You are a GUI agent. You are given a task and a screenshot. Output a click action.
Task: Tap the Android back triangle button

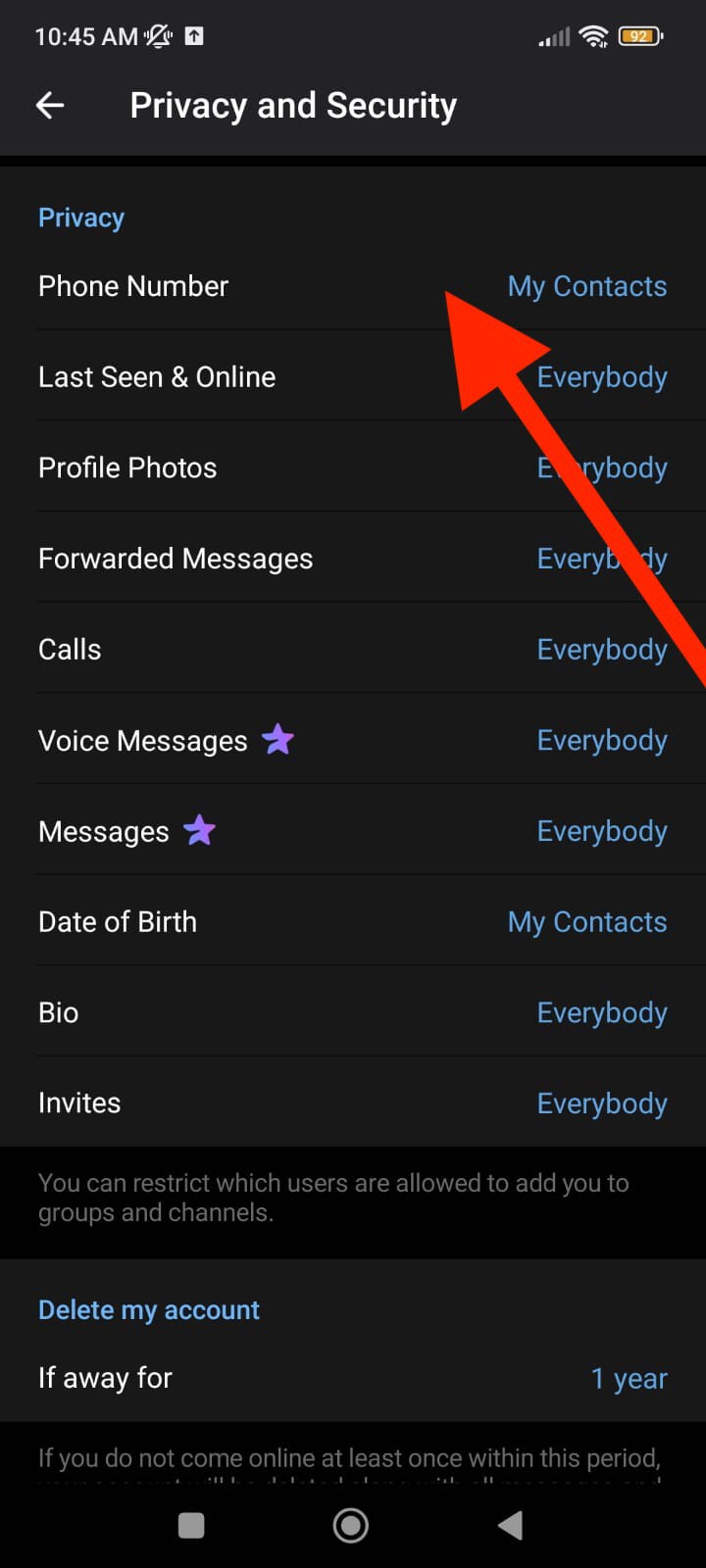(x=509, y=1525)
